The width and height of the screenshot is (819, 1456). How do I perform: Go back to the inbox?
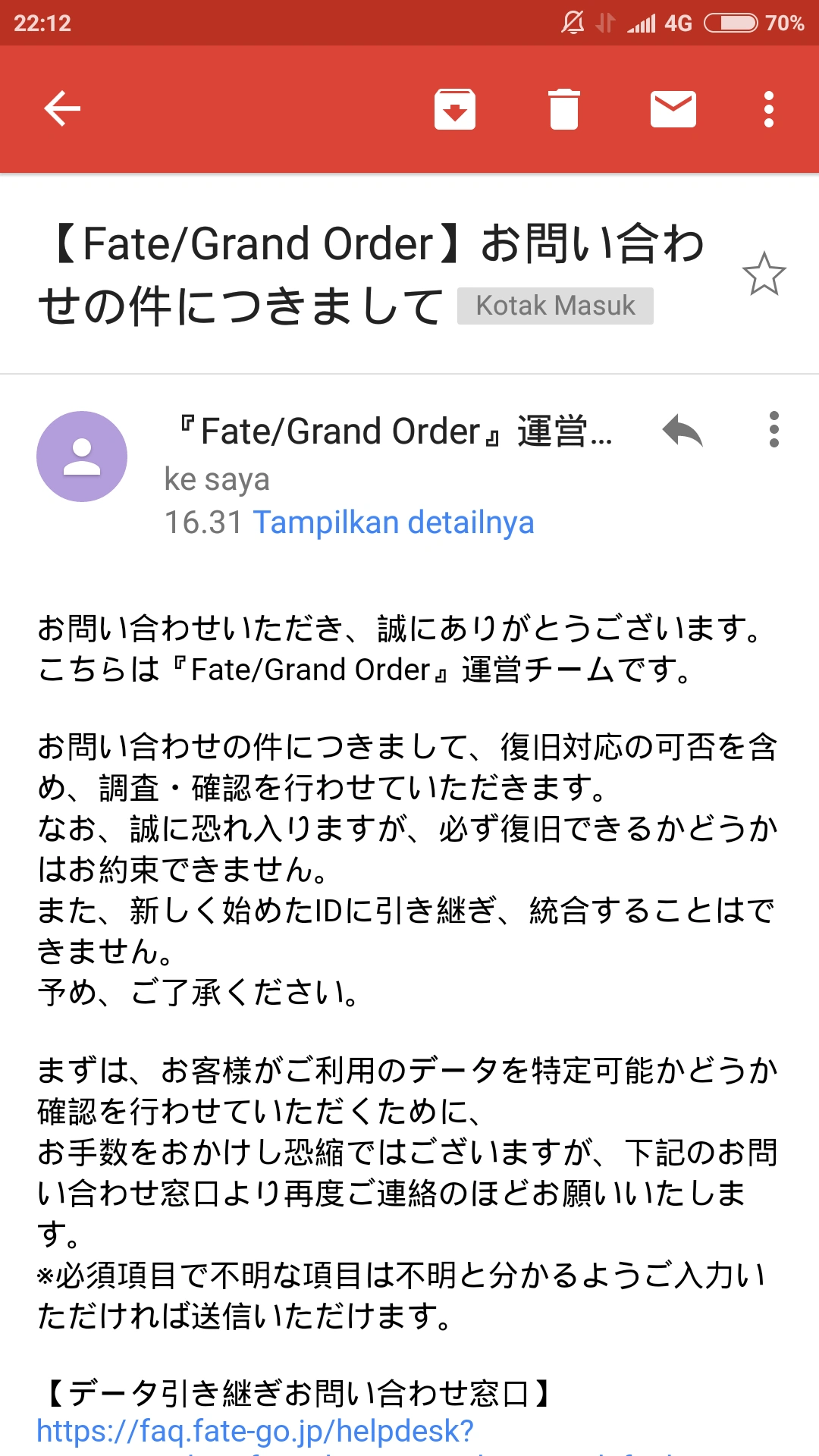tap(62, 108)
